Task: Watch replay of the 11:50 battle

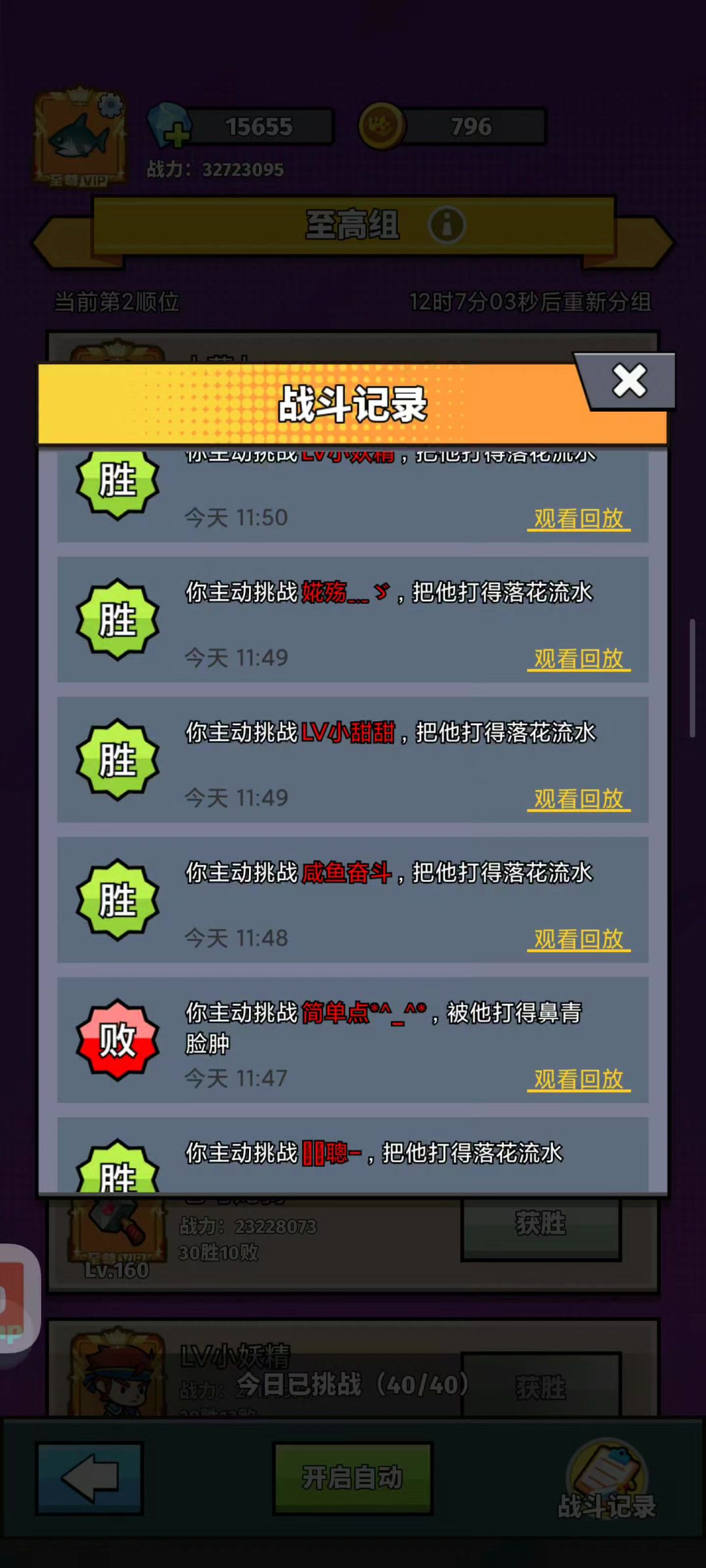Action: (579, 519)
